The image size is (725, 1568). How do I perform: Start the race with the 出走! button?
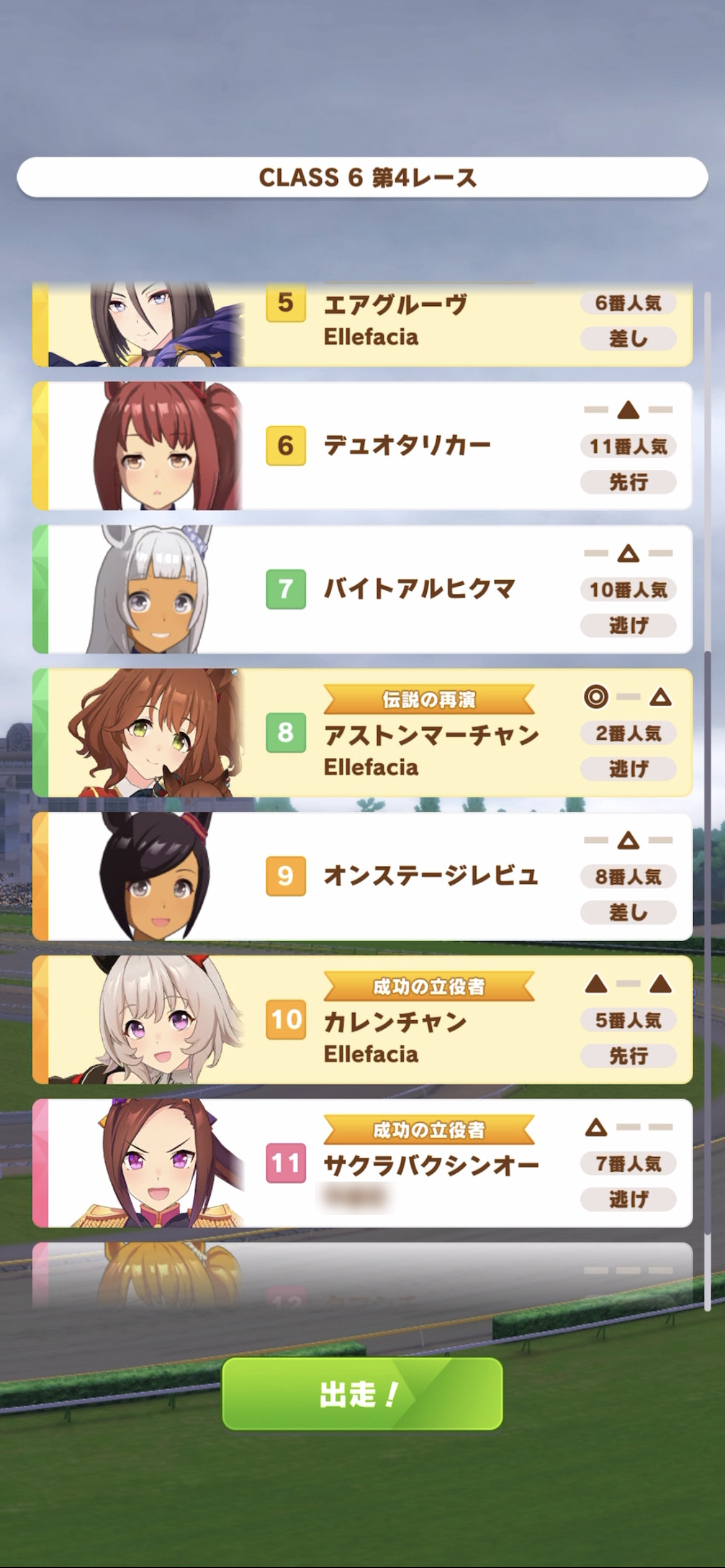pyautogui.click(x=362, y=1394)
